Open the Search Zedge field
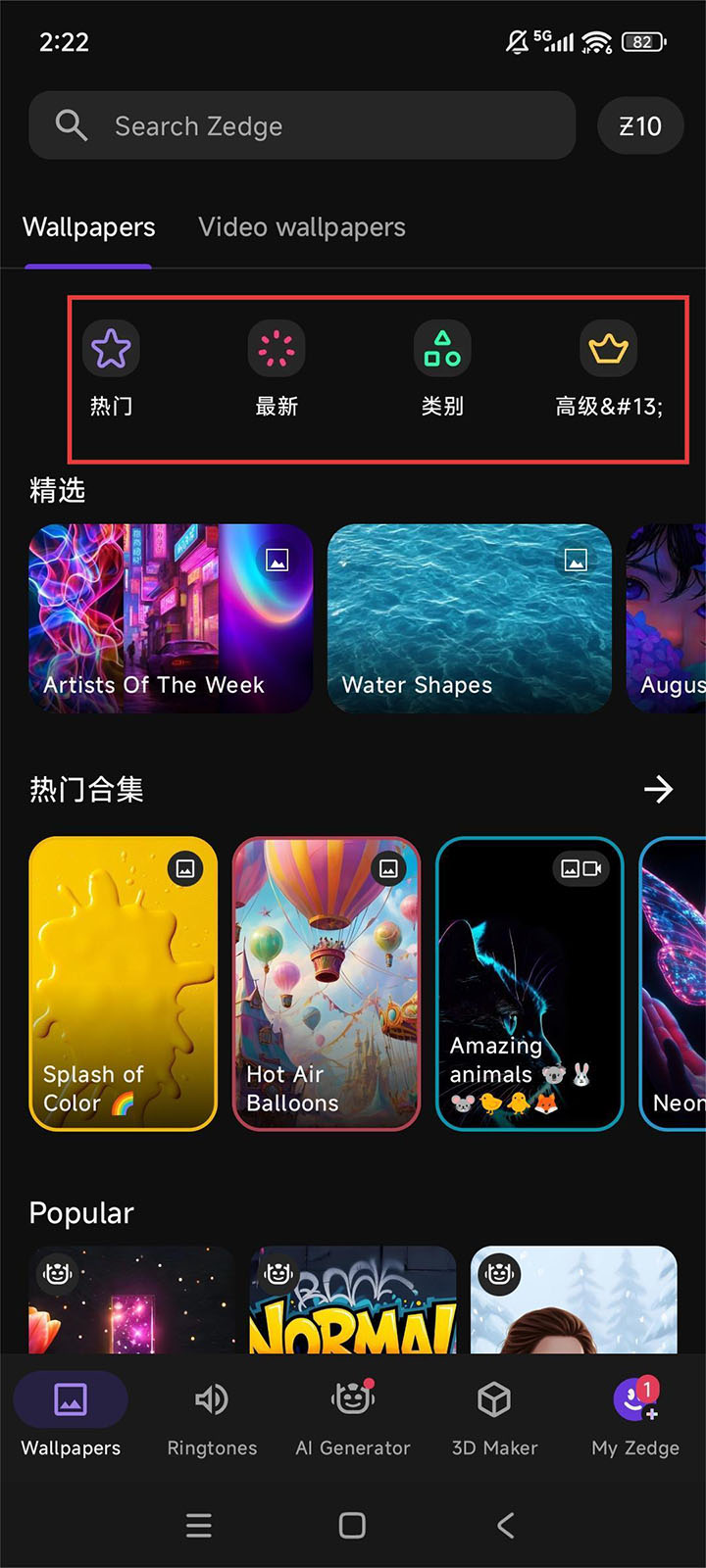The width and height of the screenshot is (706, 1568). pos(302,125)
